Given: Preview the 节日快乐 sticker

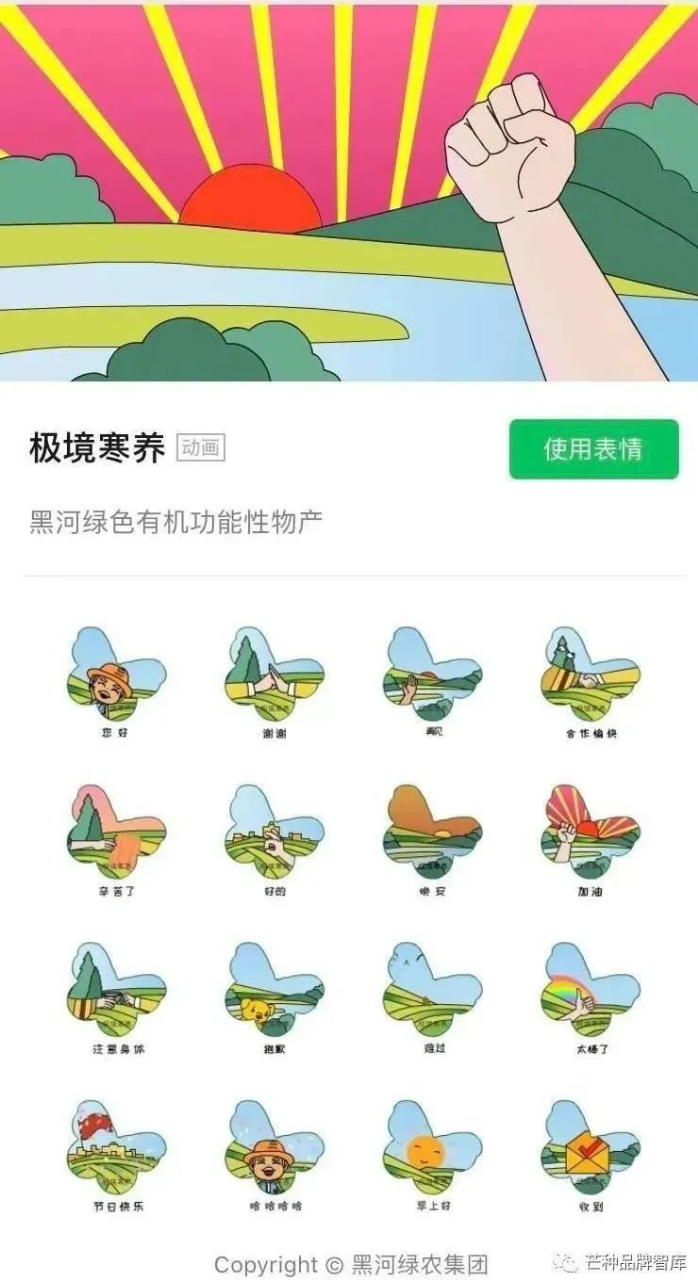Looking at the screenshot, I should coord(116,1148).
